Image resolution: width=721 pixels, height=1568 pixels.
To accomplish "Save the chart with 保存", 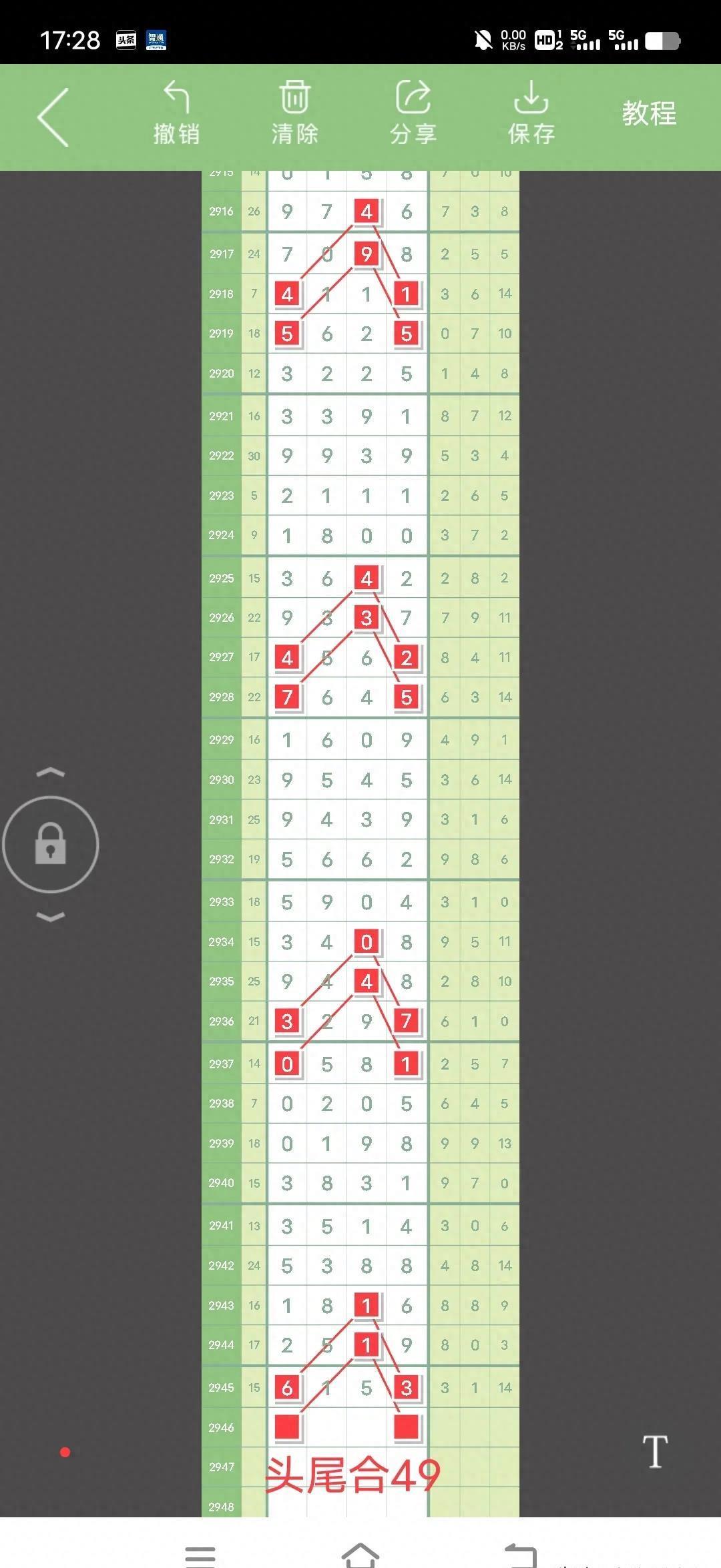I will [531, 113].
